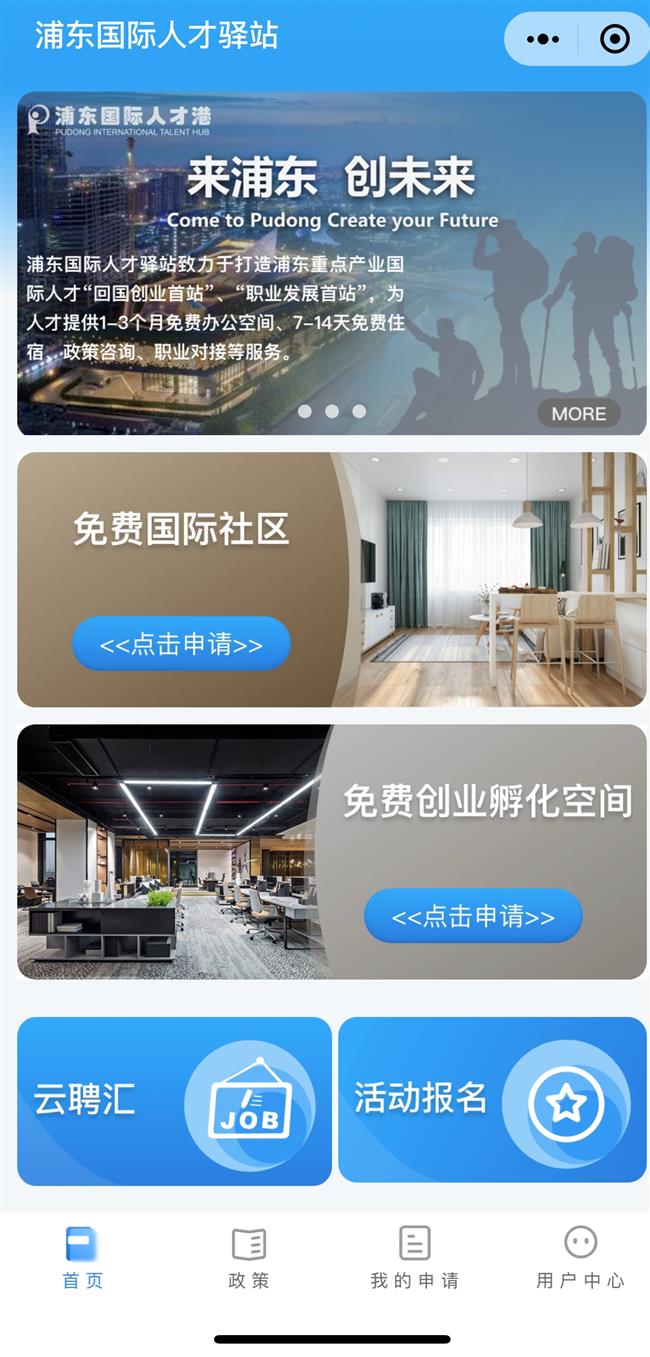Open the 活动报名 card
650x1357 pixels.
click(x=492, y=1100)
